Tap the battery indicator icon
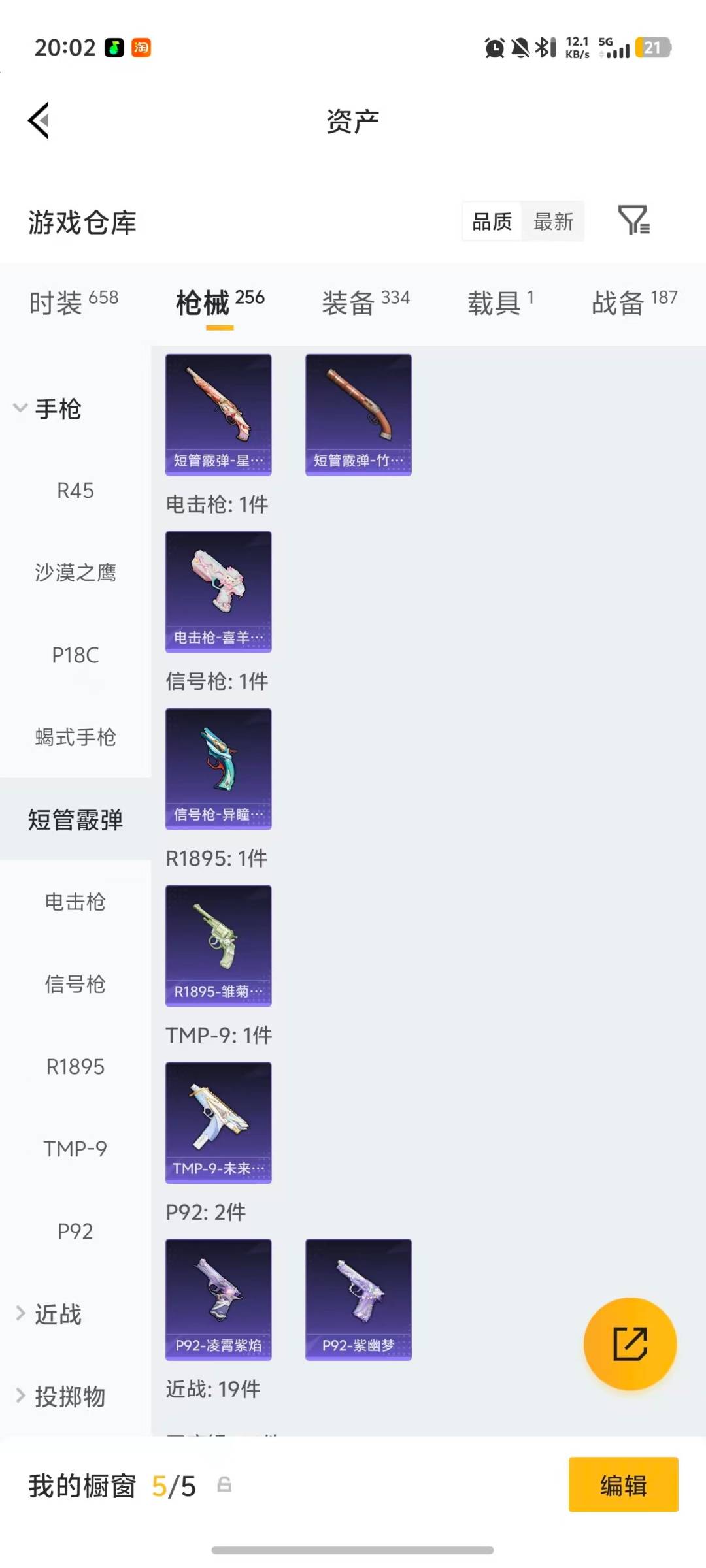Screen dimensions: 706x1568 pos(653,48)
